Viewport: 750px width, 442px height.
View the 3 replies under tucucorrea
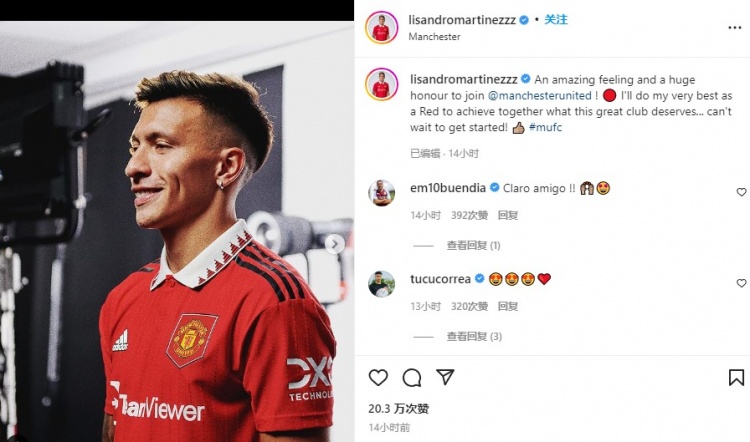point(473,336)
